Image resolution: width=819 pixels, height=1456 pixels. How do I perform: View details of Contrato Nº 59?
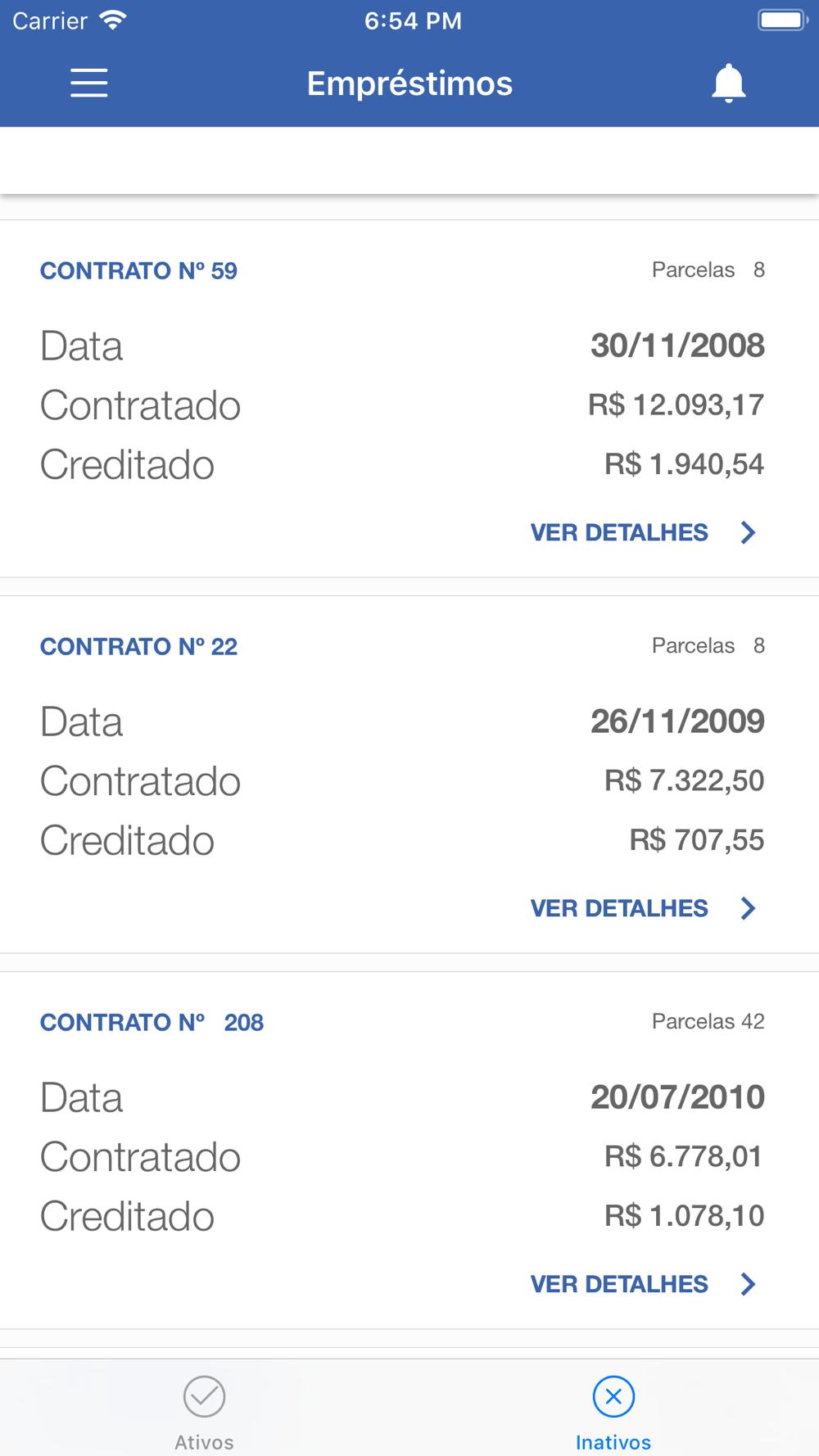point(643,532)
